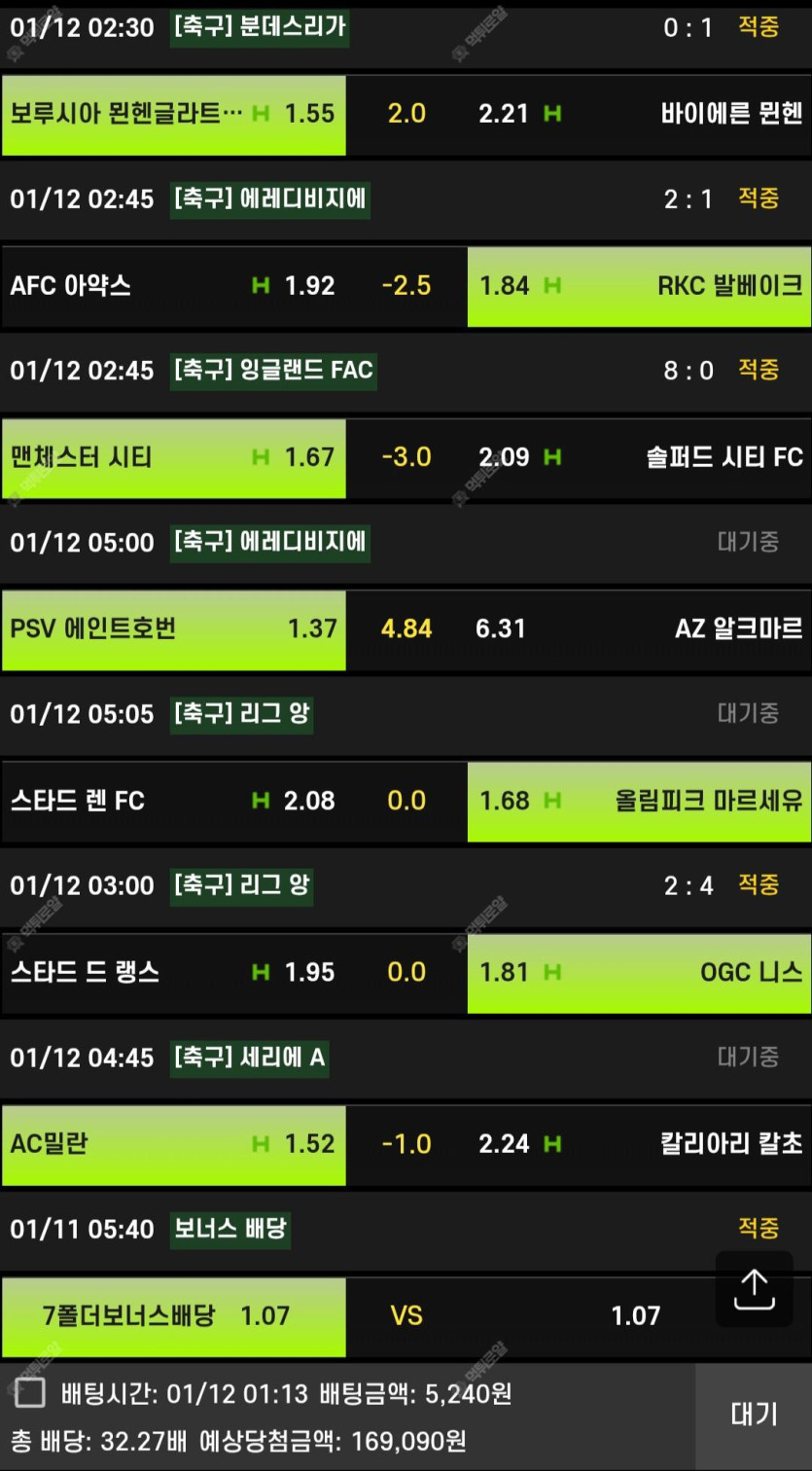Select the draw odds 4.84 for PSV match
This screenshot has width=812, height=1471.
point(406,628)
